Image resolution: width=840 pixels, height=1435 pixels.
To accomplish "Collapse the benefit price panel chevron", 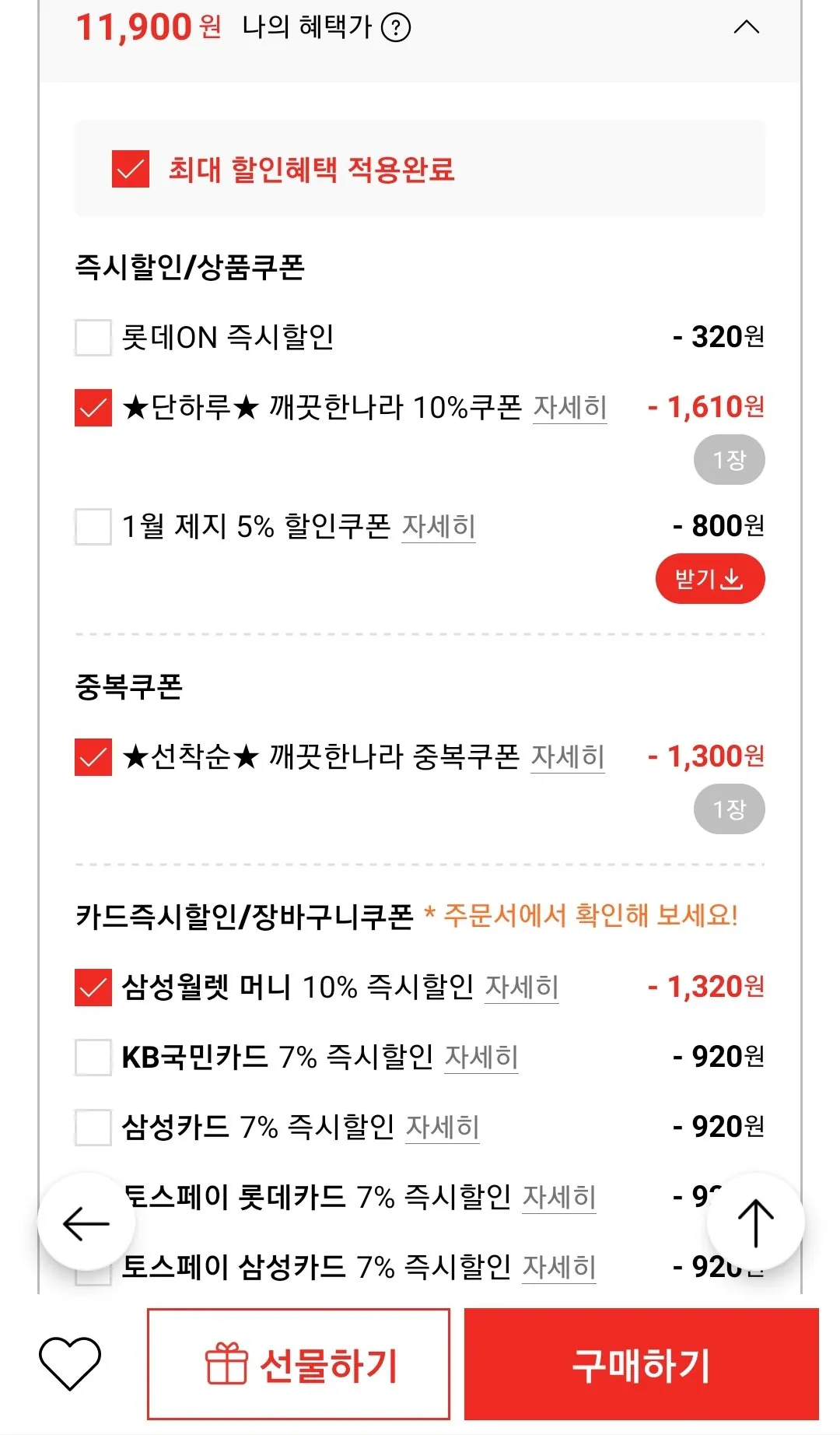I will (x=747, y=26).
